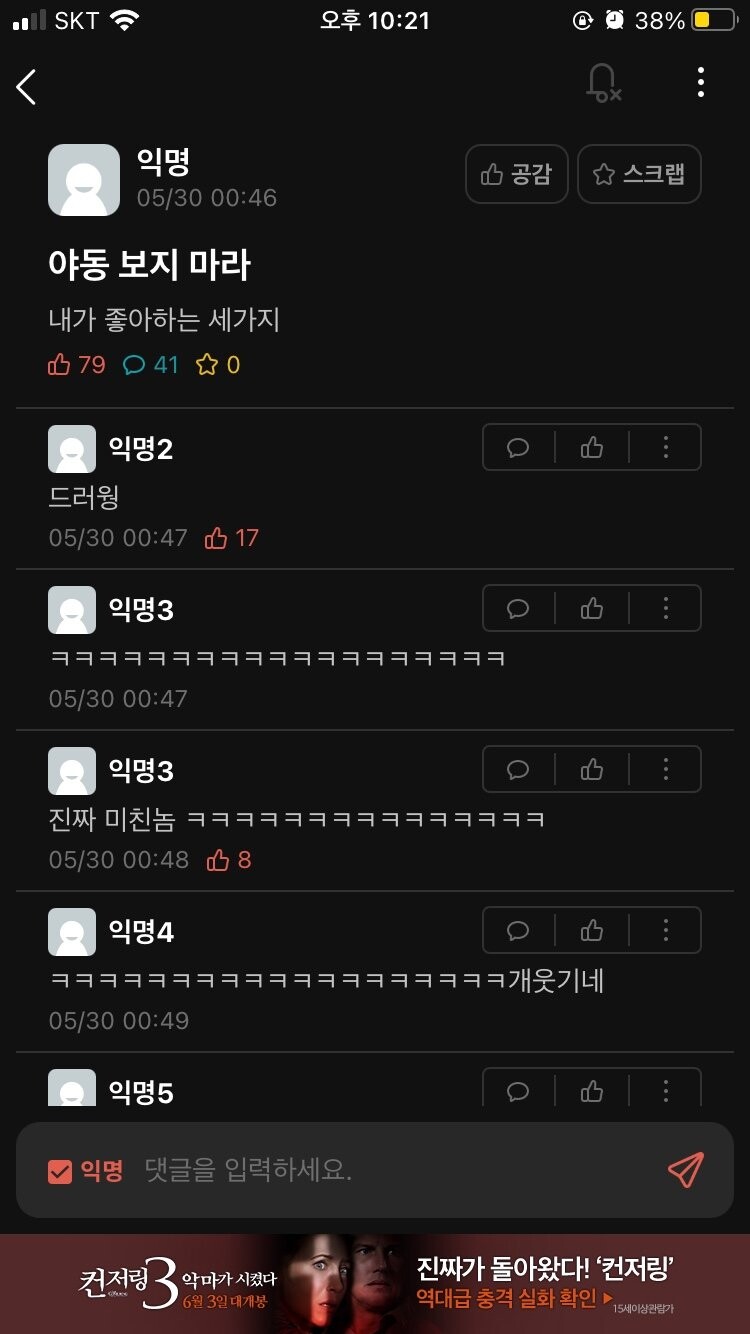The height and width of the screenshot is (1334, 750).
Task: Send the comment with paper plane icon
Action: 686,1170
